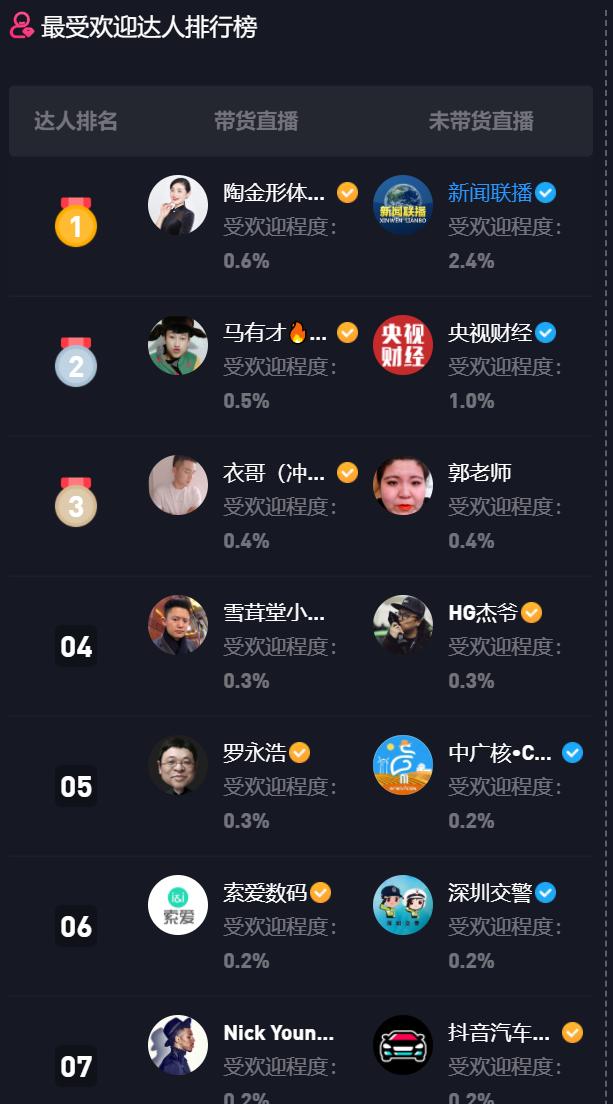The height and width of the screenshot is (1104, 613).
Task: Open the 索爱数码 entry
Action: (x=265, y=893)
